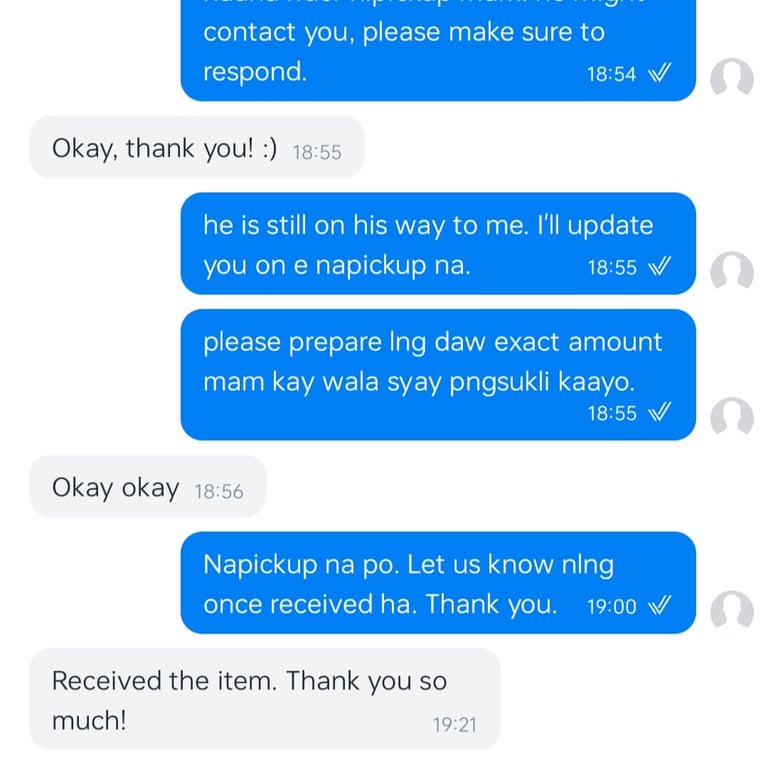Open sender avatar beside 'please make sure to respond'
The image size is (768, 768).
click(731, 78)
